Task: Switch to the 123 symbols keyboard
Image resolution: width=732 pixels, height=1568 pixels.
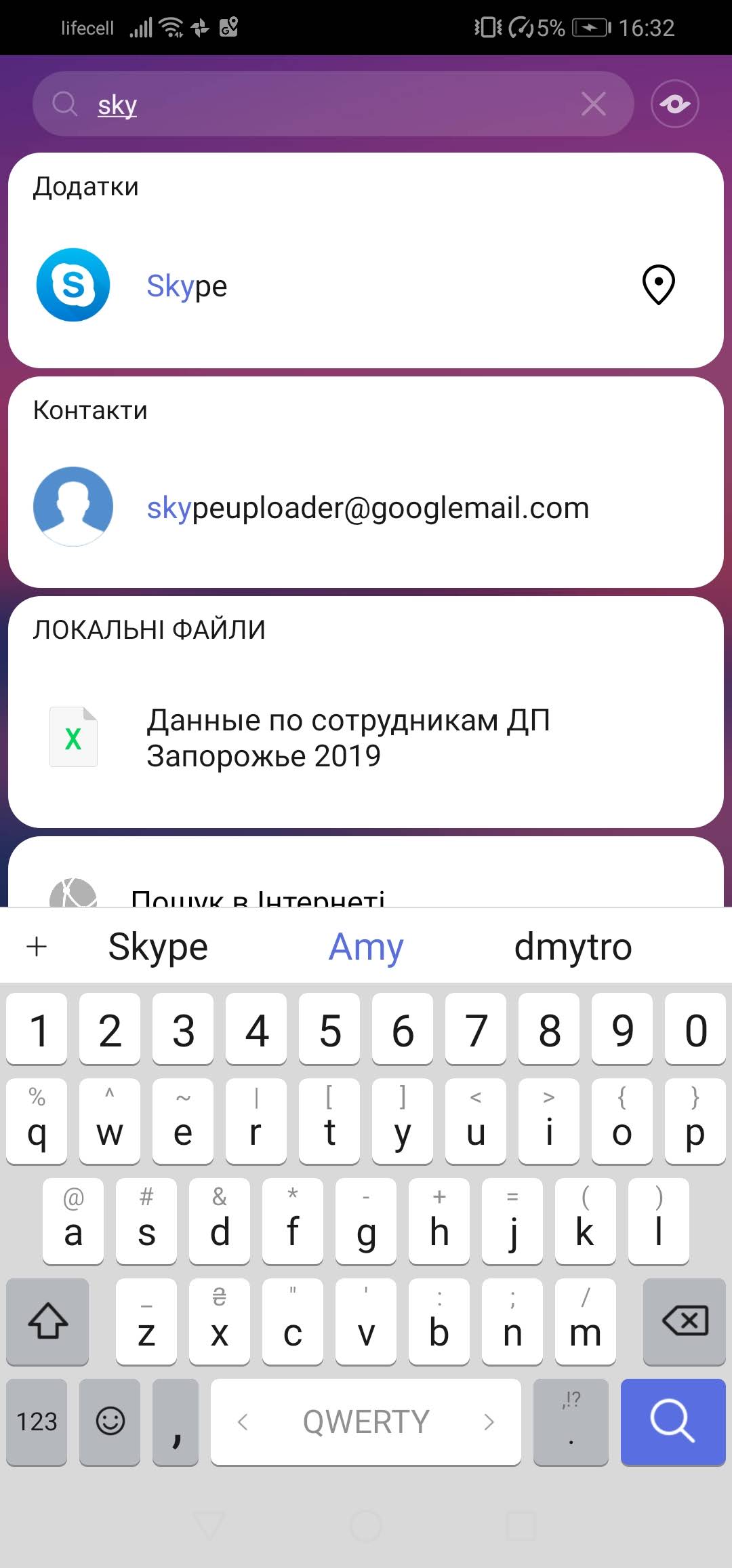Action: [x=37, y=1421]
